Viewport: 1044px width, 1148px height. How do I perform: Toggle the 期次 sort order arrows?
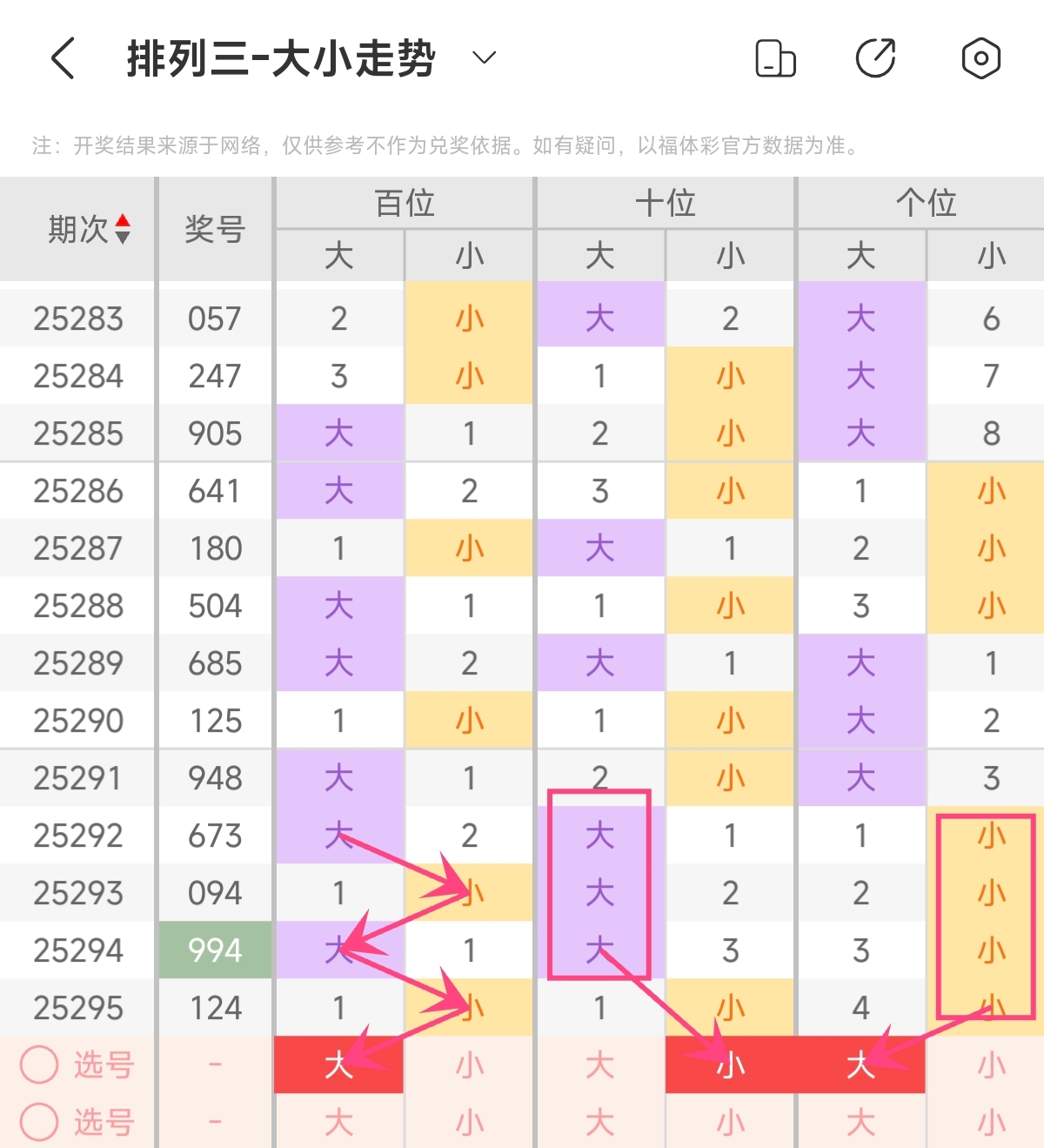(x=123, y=229)
